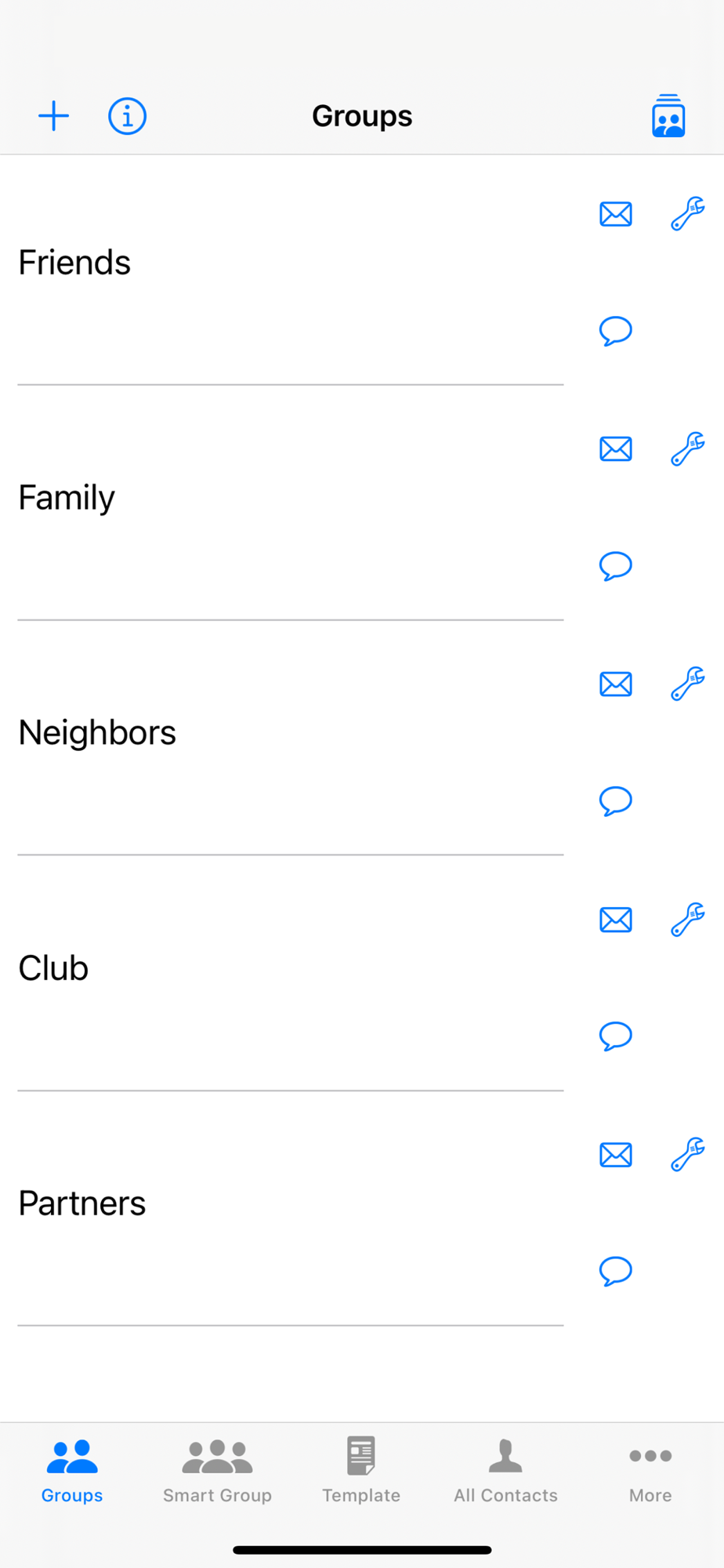724x1568 pixels.
Task: Show the More tab
Action: point(650,1472)
